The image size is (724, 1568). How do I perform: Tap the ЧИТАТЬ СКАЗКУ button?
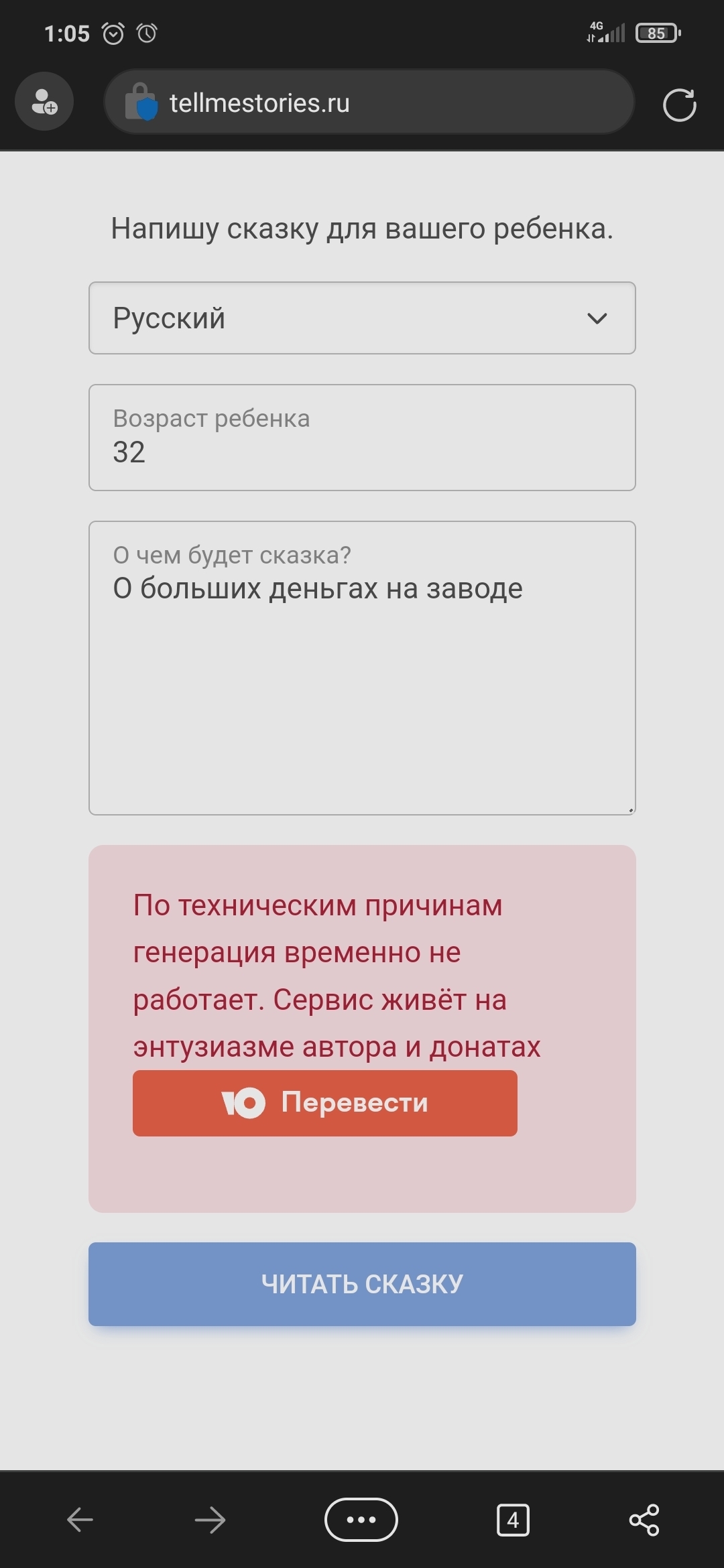pos(362,1284)
